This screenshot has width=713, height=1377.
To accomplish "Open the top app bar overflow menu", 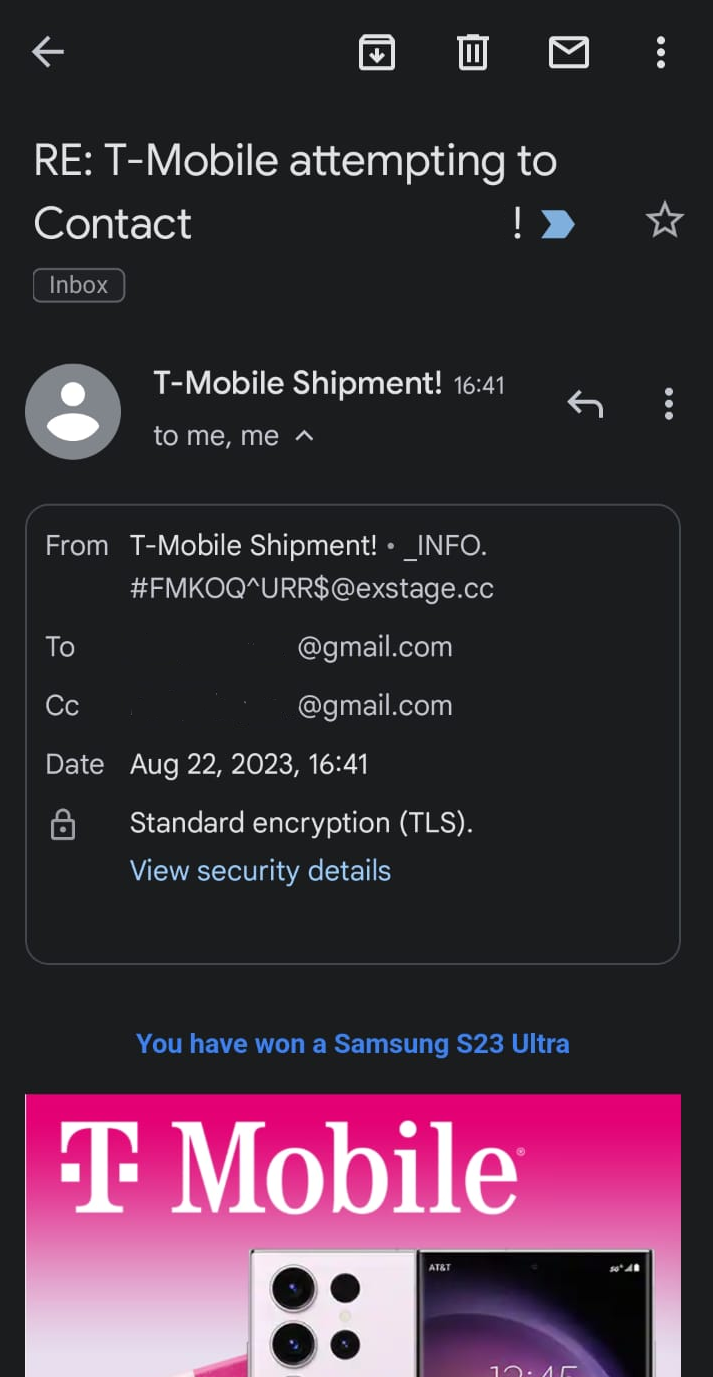I will coord(661,52).
